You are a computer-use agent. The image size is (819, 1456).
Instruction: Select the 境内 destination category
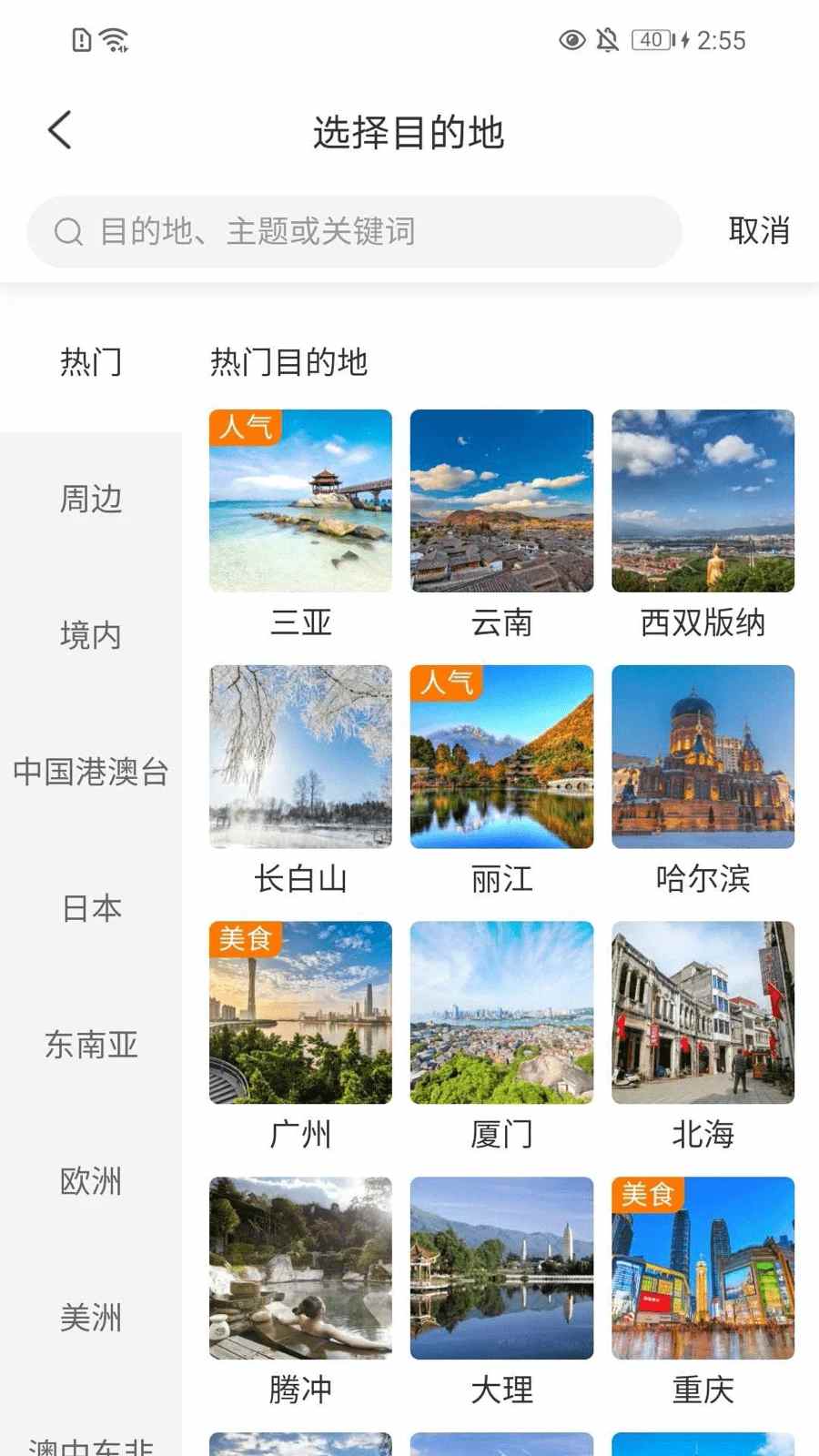(x=89, y=636)
